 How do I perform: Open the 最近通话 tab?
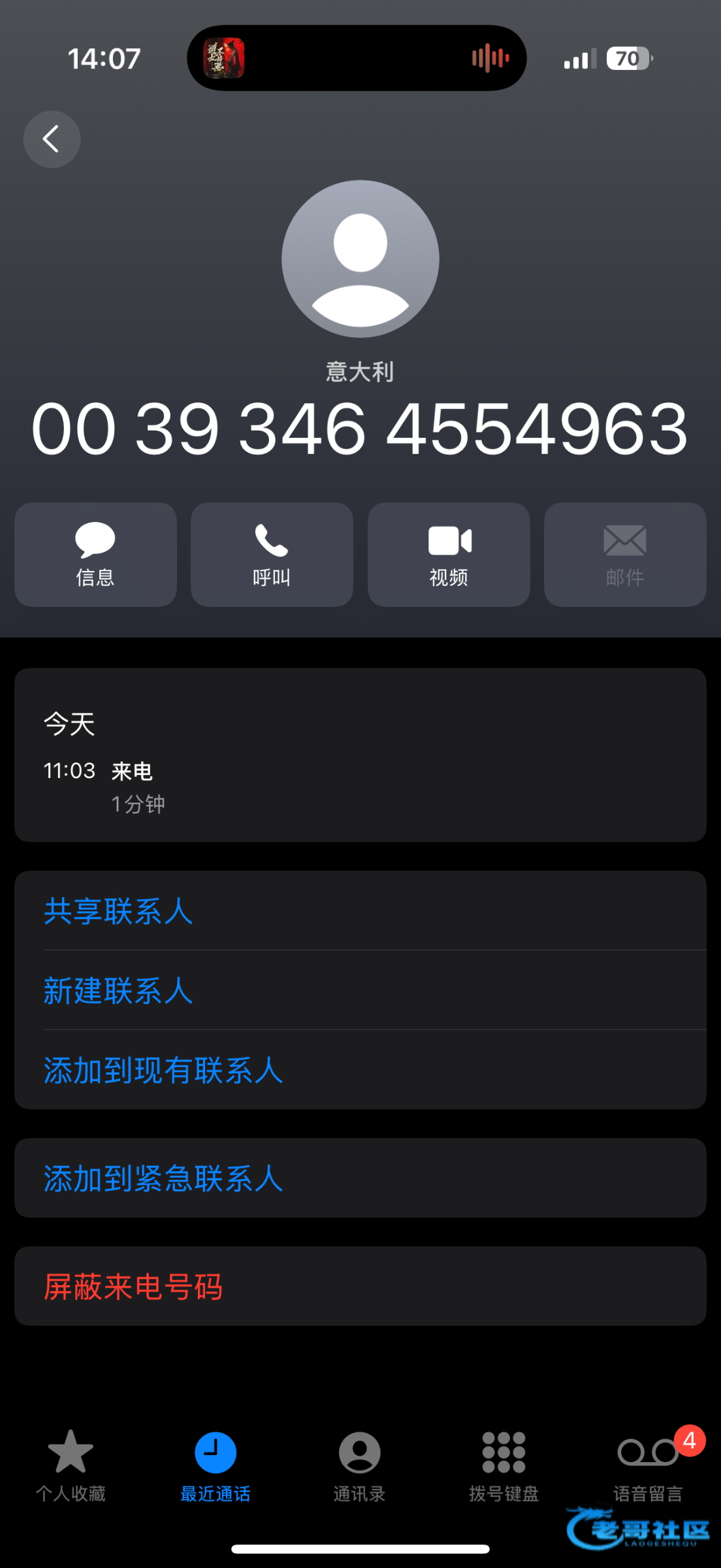pyautogui.click(x=215, y=1465)
